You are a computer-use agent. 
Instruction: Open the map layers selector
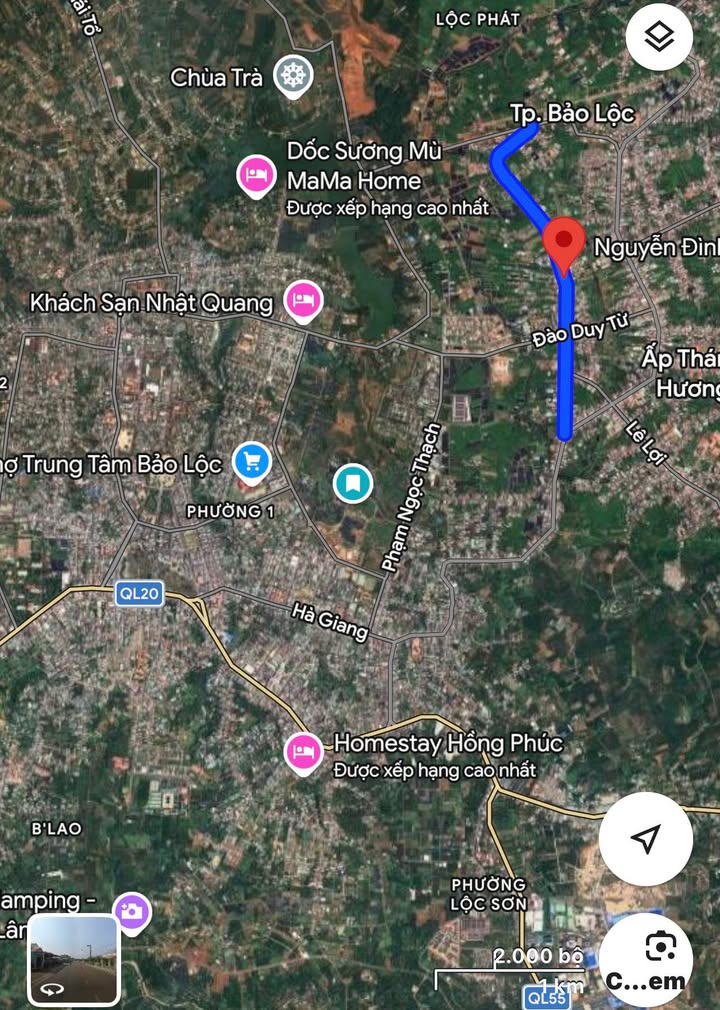pyautogui.click(x=659, y=37)
